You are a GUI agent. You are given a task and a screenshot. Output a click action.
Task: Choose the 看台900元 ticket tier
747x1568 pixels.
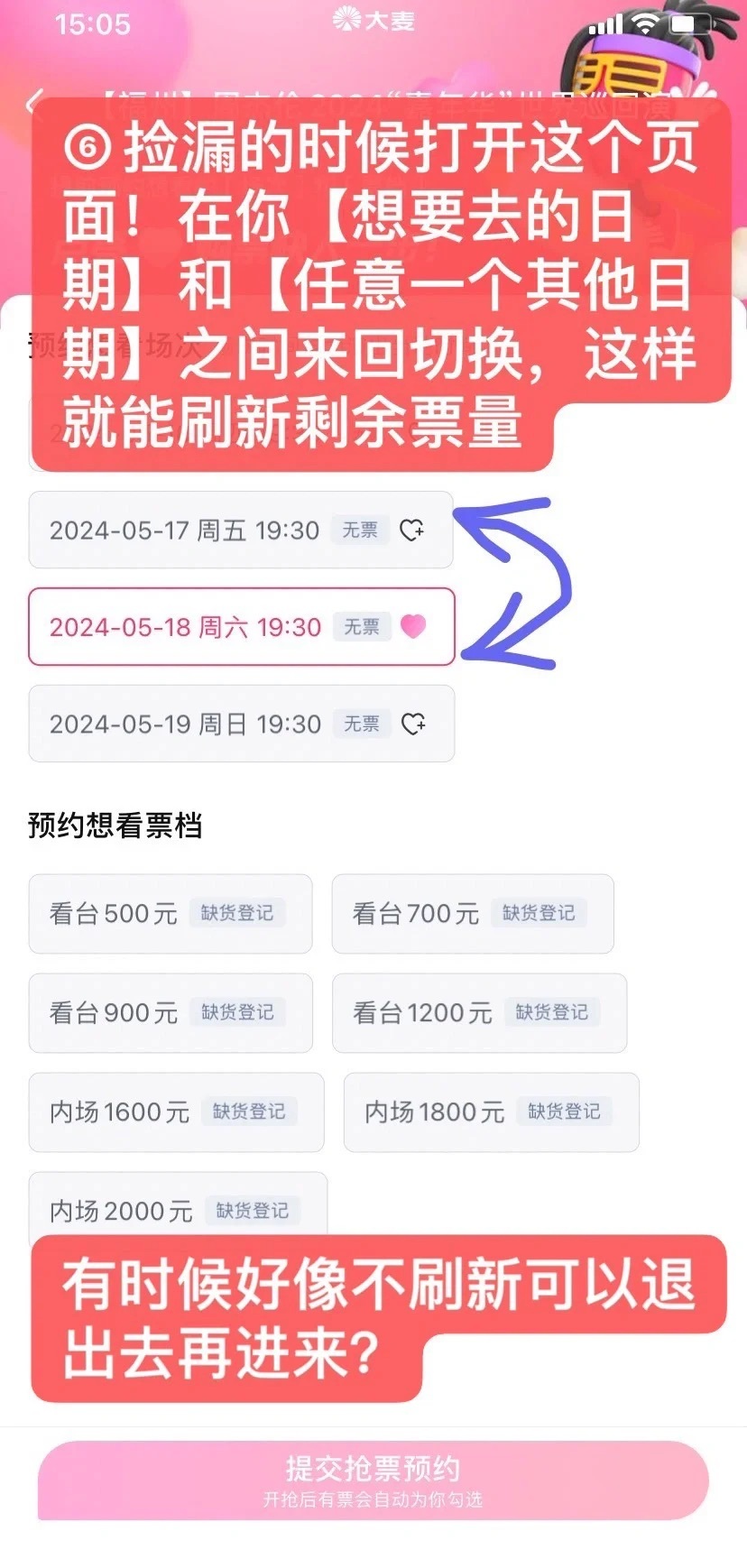click(x=171, y=1012)
